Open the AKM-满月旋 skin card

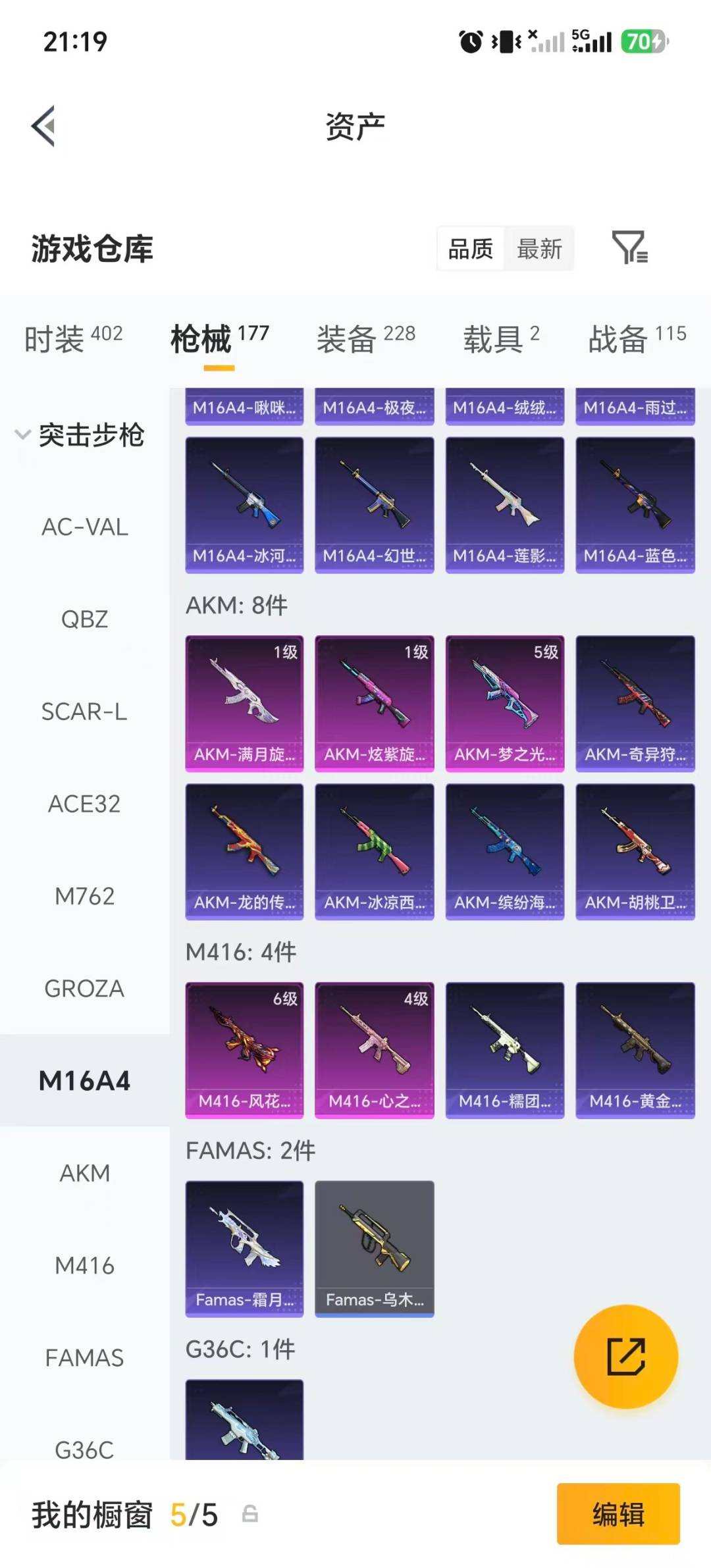[x=244, y=703]
